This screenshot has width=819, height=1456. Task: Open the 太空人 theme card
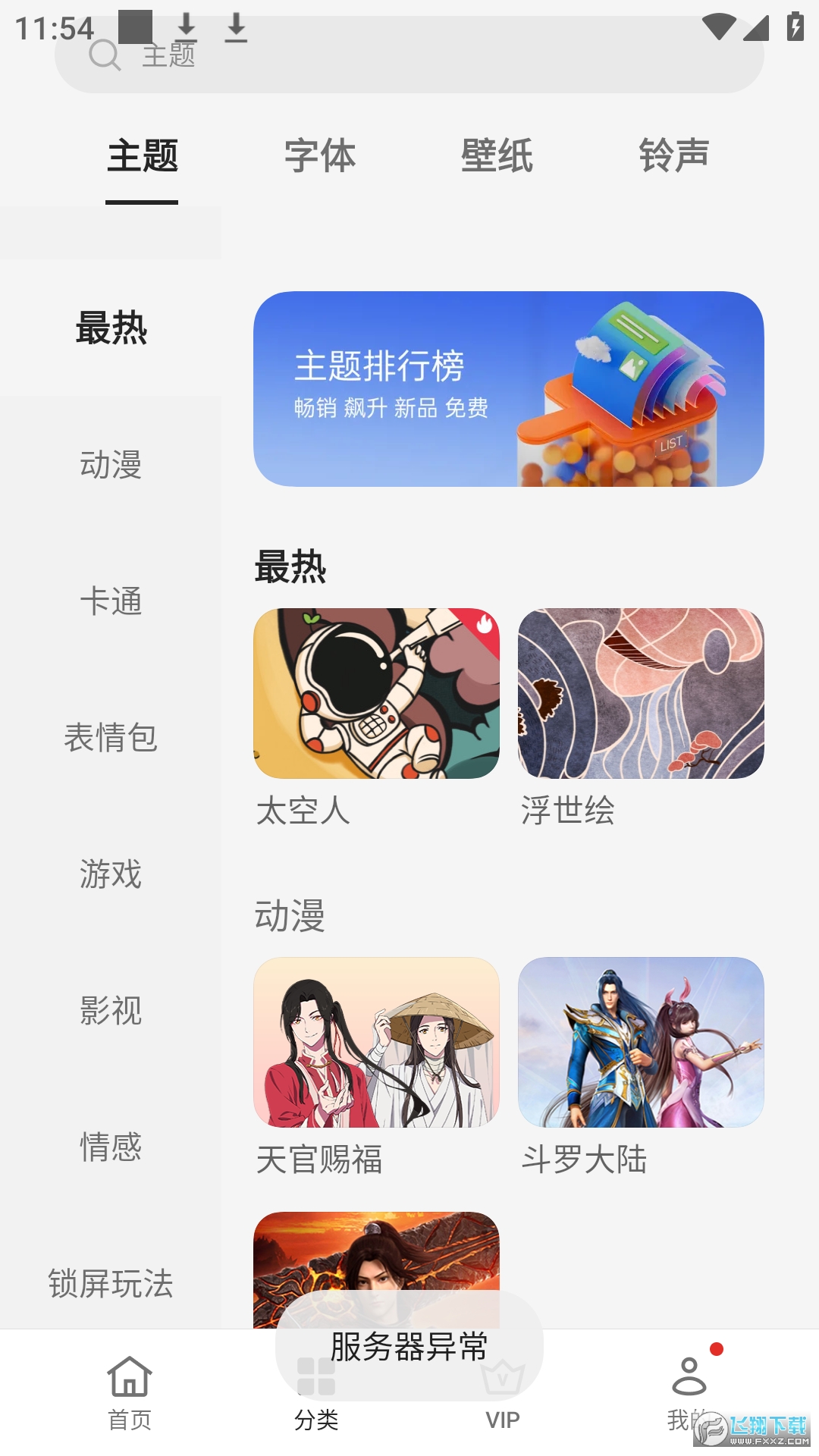tap(376, 693)
